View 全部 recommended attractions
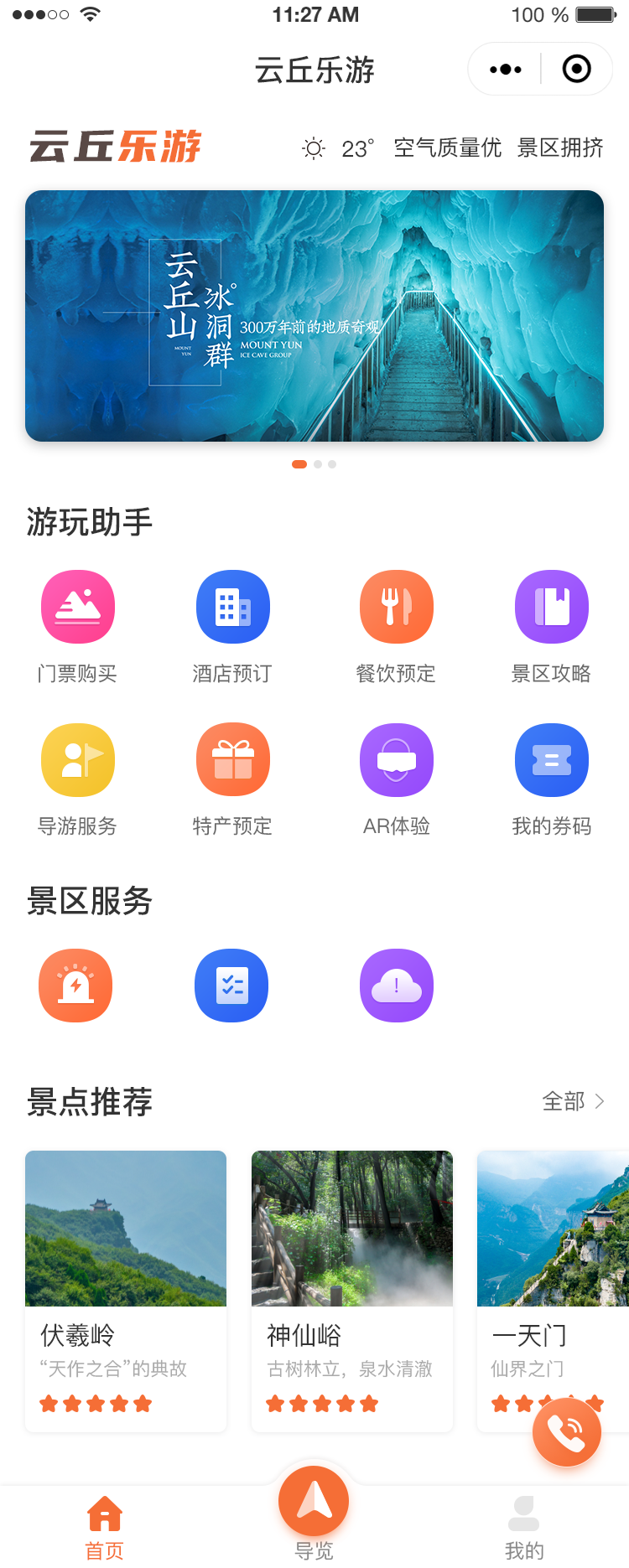This screenshot has width=629, height=1568. click(574, 1101)
